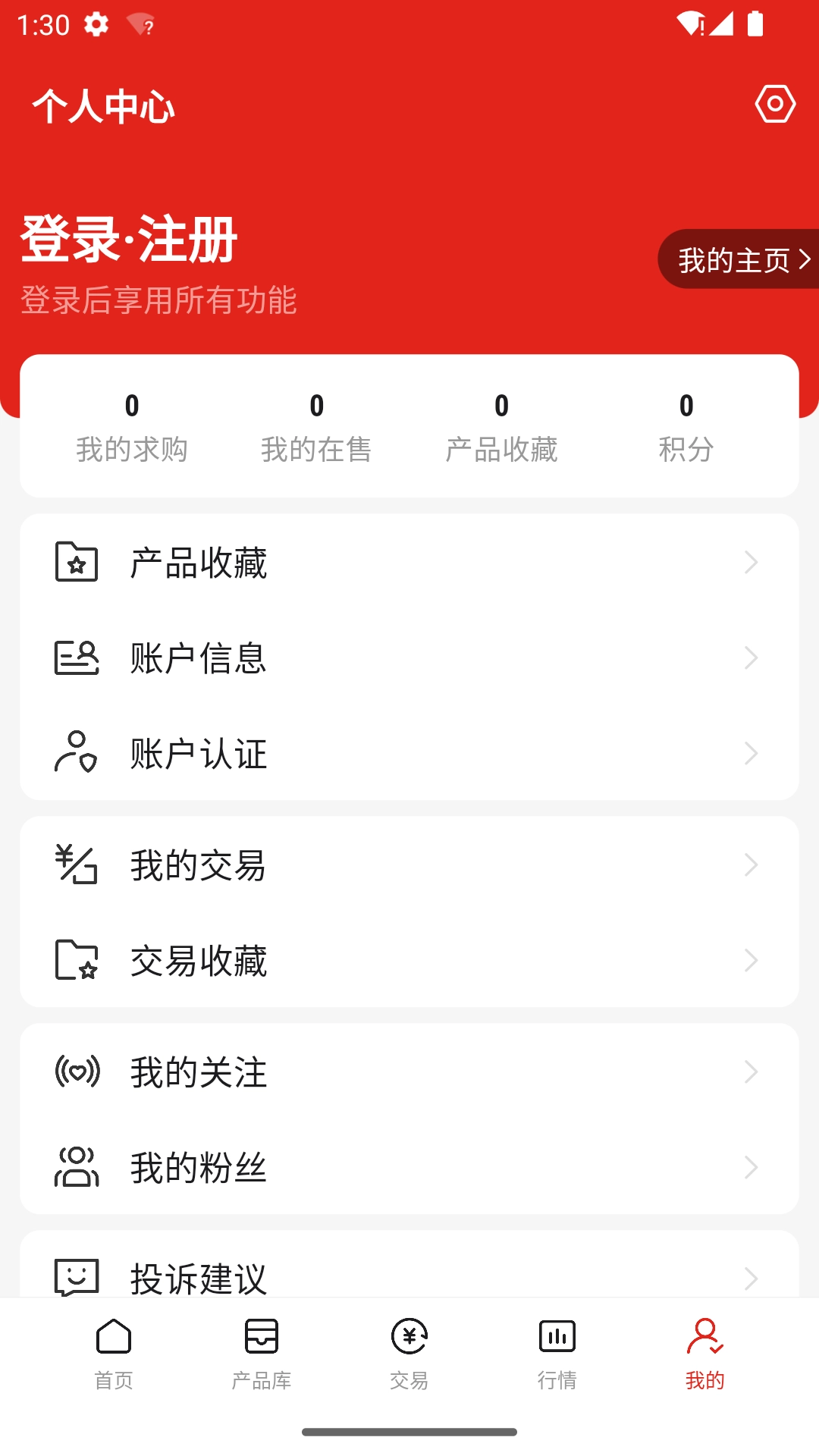Tap the 我的求购 counter
Viewport: 819px width, 1456px height.
(x=130, y=425)
